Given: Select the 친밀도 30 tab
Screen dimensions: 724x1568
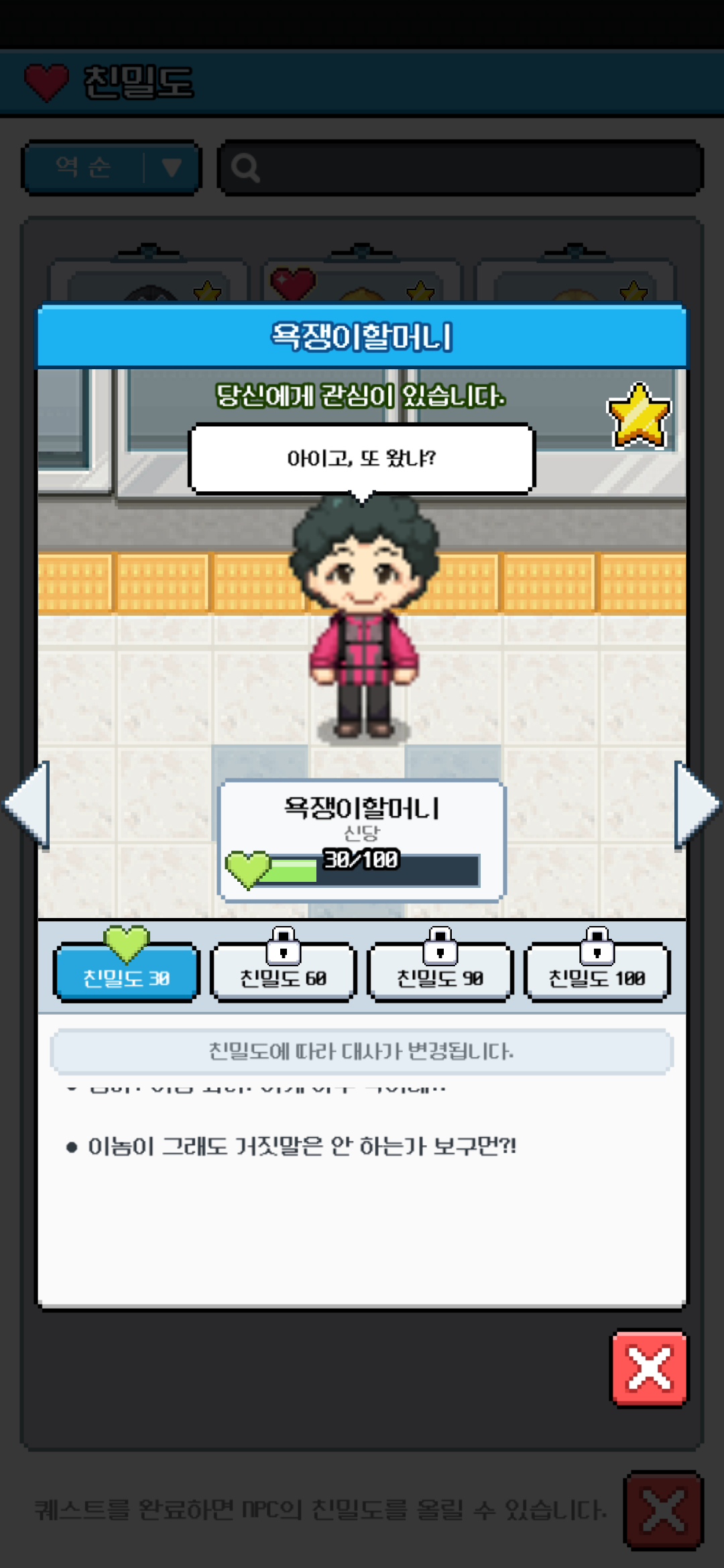Looking at the screenshot, I should 126,973.
